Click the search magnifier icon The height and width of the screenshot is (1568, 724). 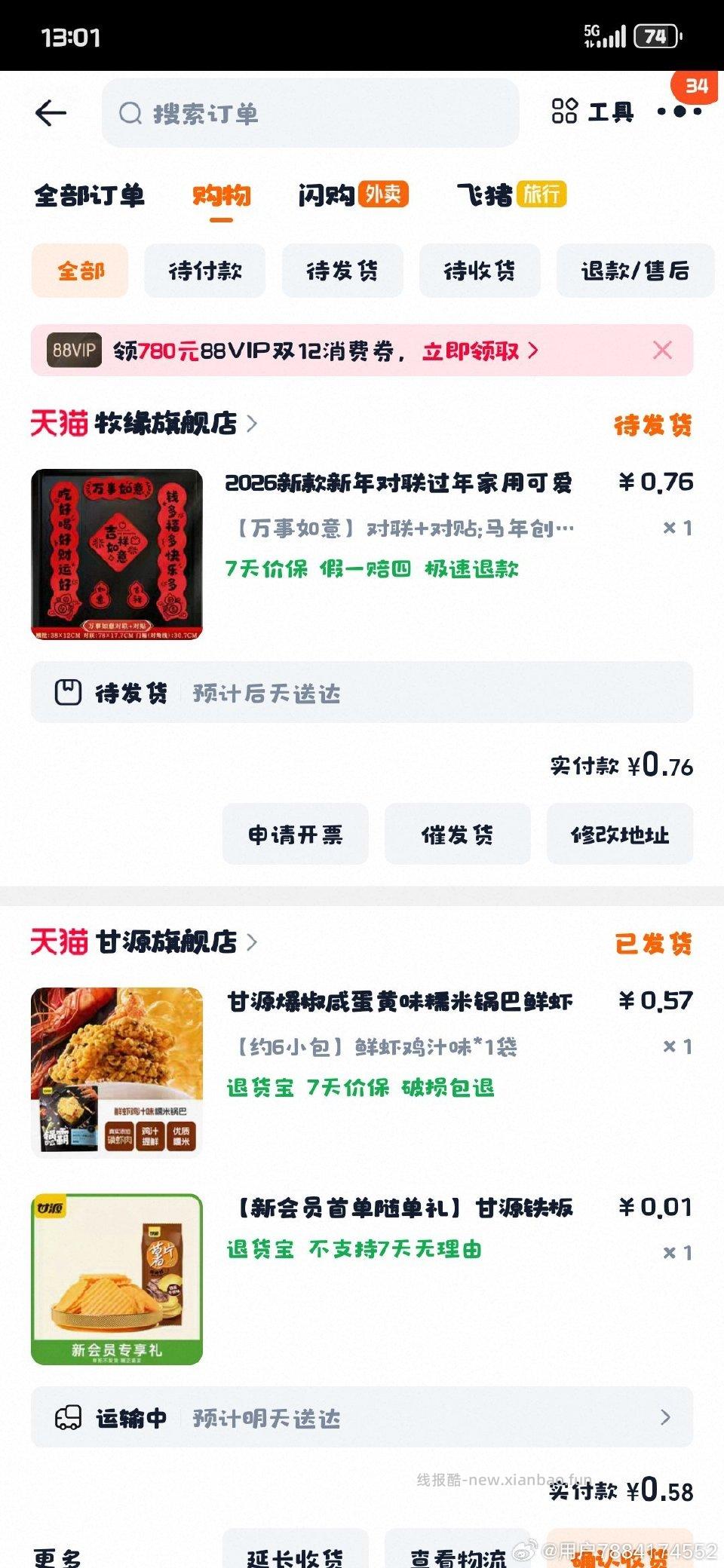(130, 115)
